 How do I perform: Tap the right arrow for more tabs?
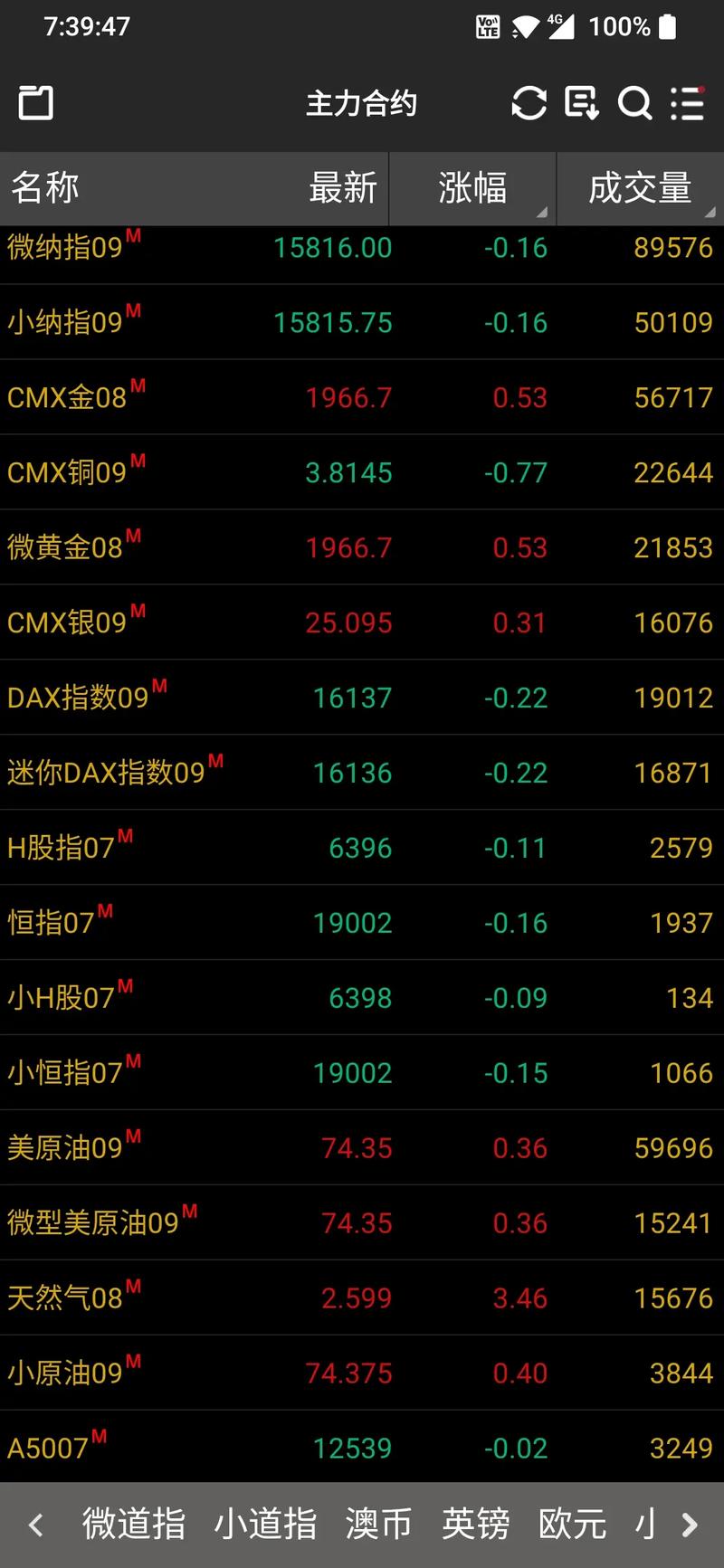click(x=690, y=1525)
